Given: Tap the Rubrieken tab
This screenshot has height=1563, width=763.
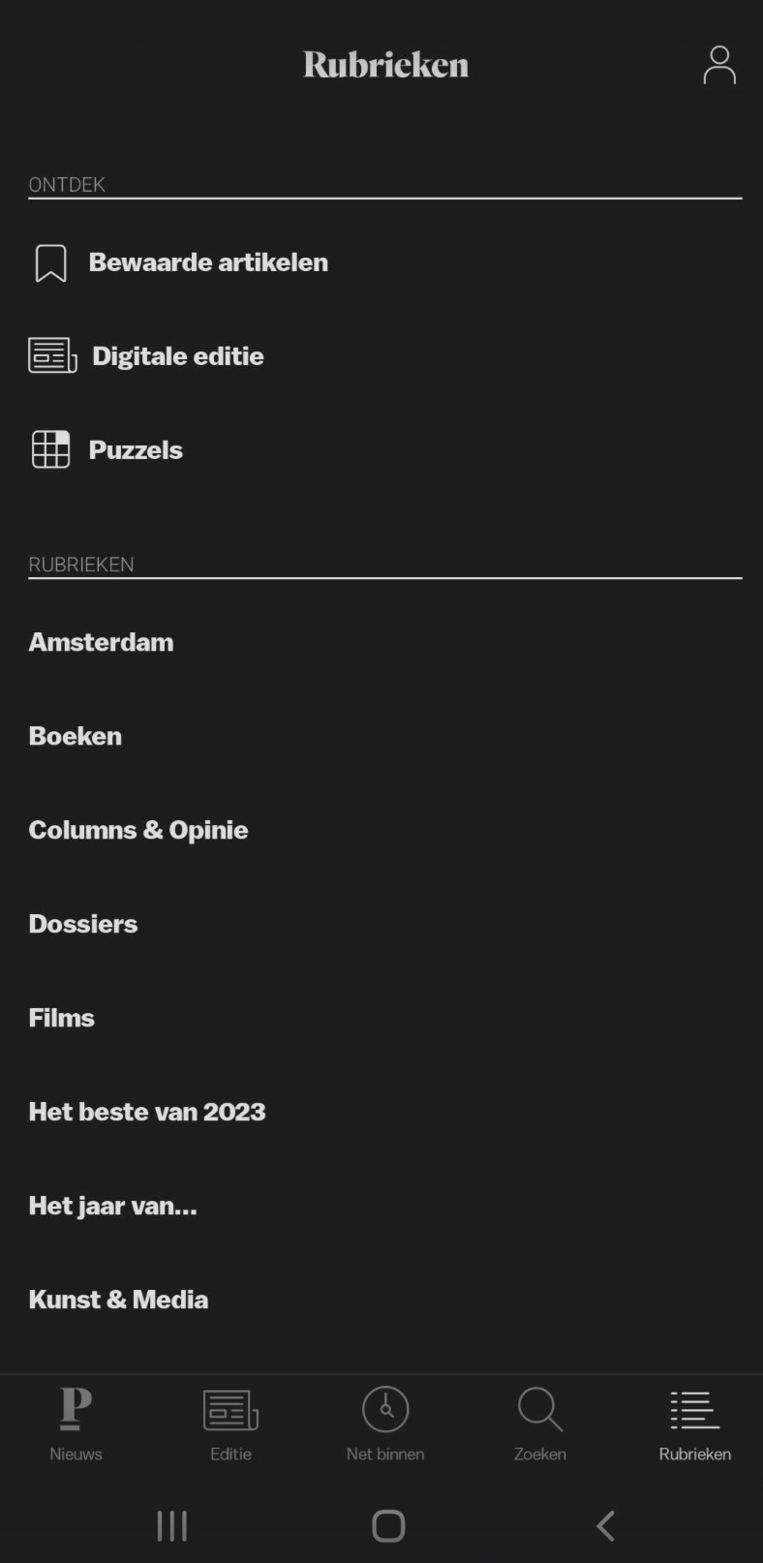Looking at the screenshot, I should tap(694, 1424).
